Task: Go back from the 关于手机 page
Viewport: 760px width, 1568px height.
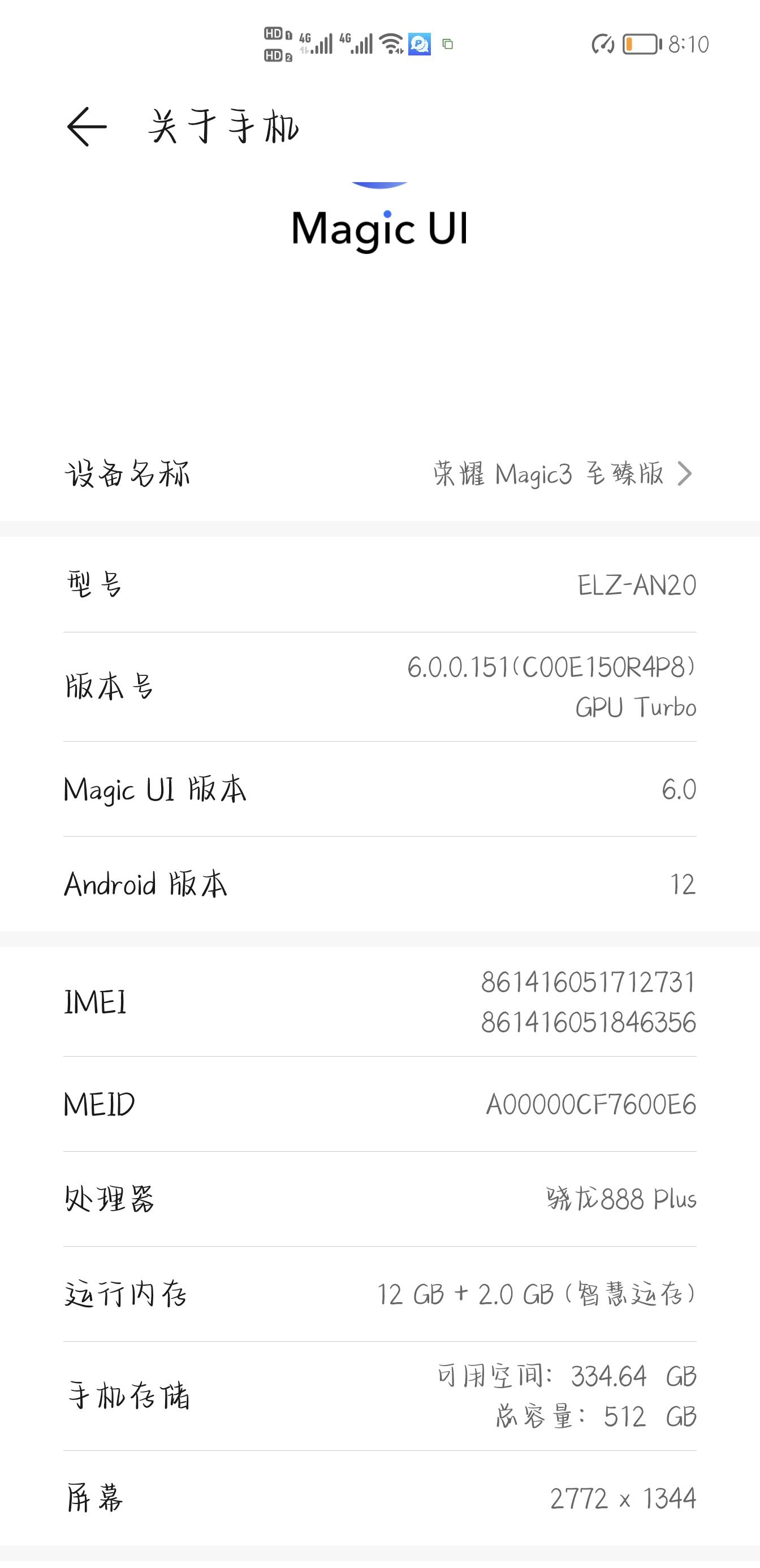Action: [x=87, y=127]
